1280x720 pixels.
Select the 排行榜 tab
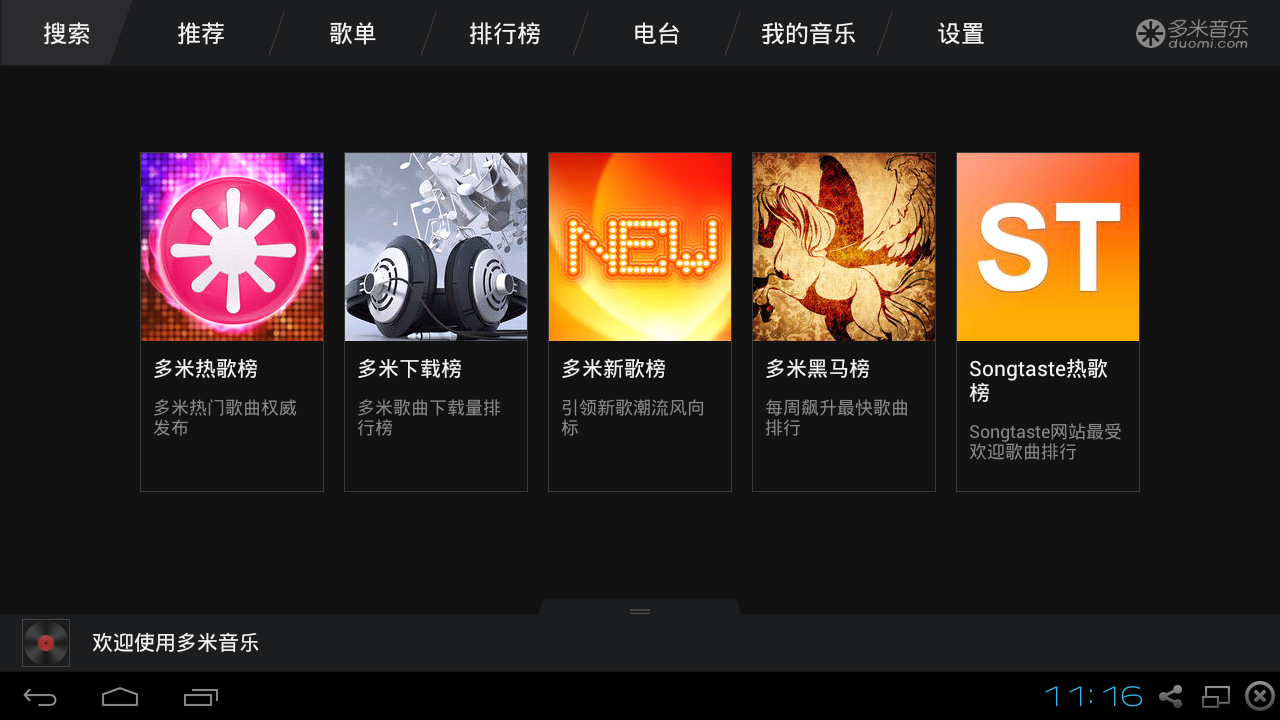coord(505,34)
